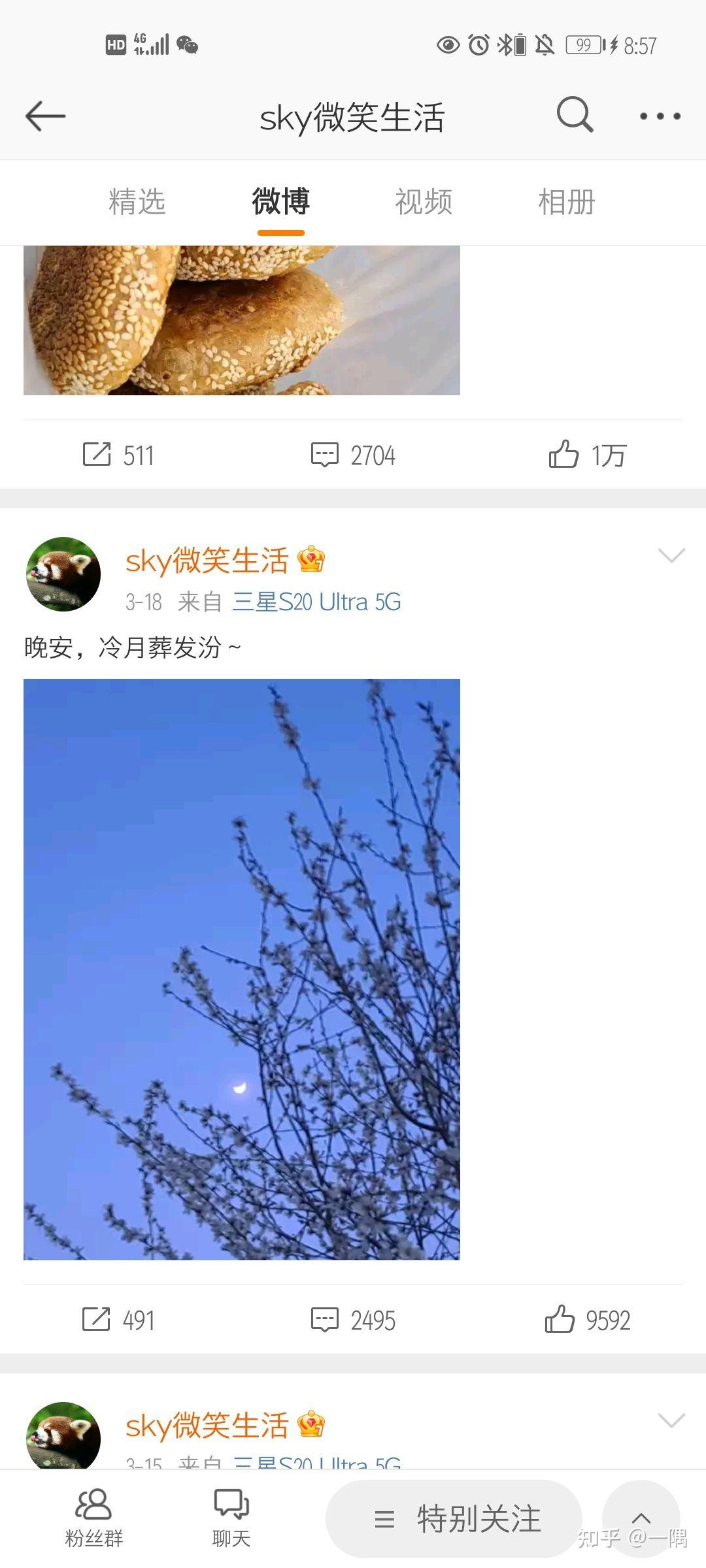Screen dimensions: 706x1568
Task: Switch to the 精选 tab
Action: click(137, 202)
